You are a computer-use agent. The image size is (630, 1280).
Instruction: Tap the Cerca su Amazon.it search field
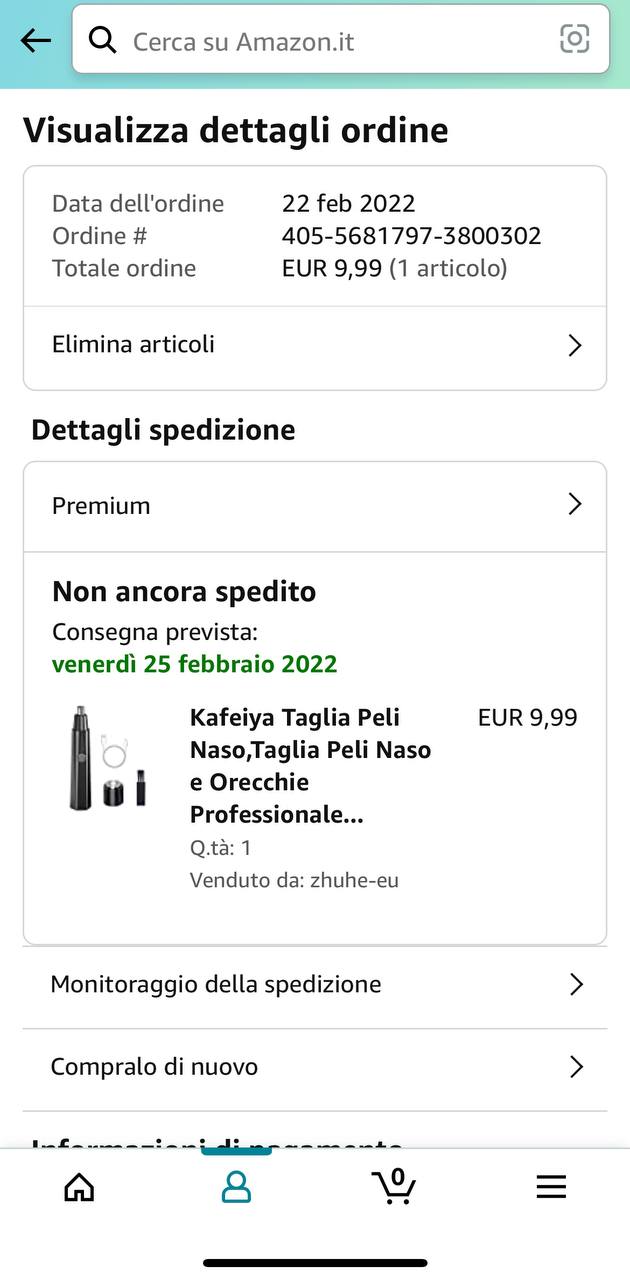[330, 41]
